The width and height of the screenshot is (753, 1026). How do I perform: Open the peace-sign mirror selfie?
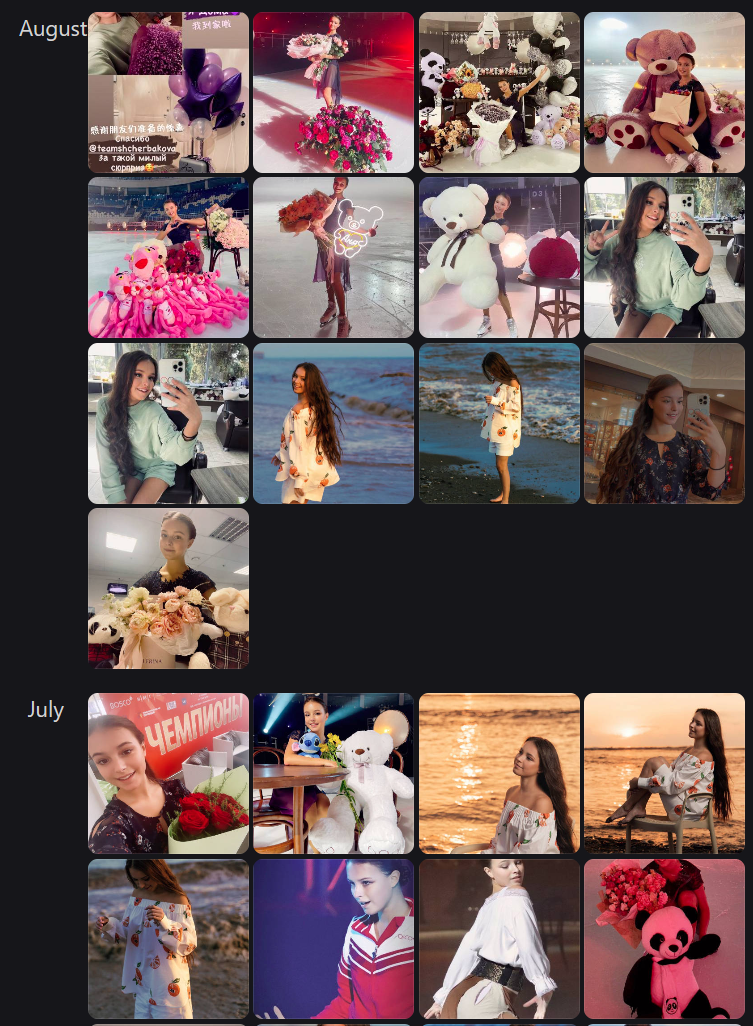[664, 257]
